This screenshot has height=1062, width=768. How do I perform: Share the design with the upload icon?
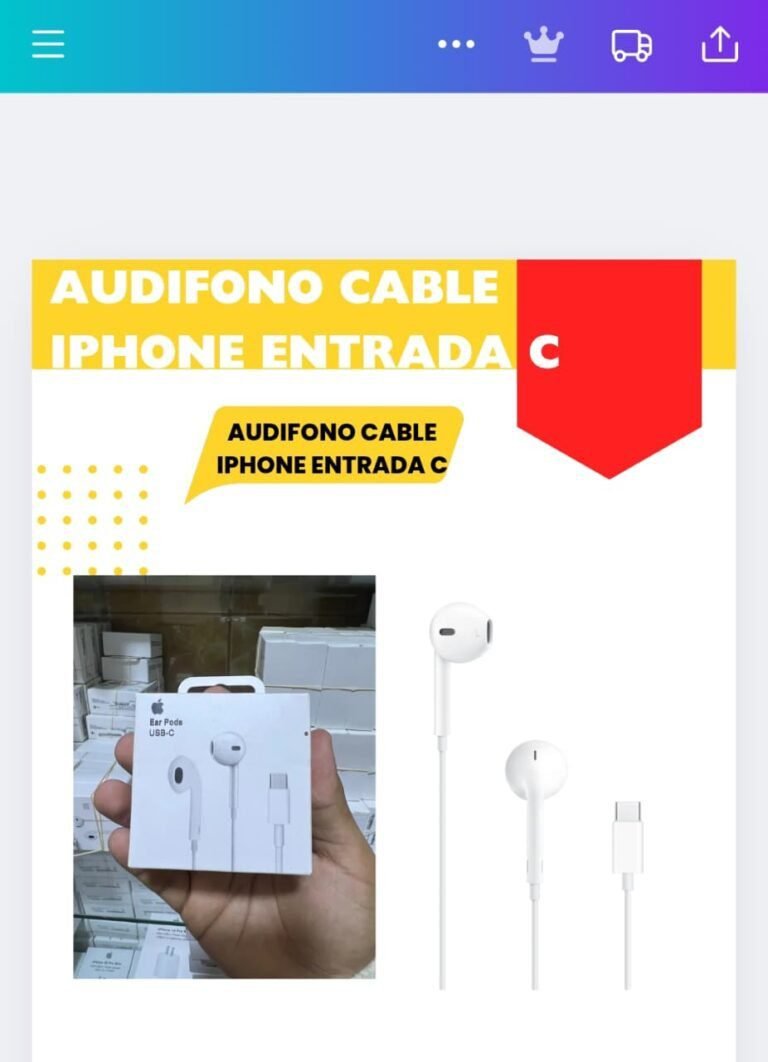coord(720,44)
